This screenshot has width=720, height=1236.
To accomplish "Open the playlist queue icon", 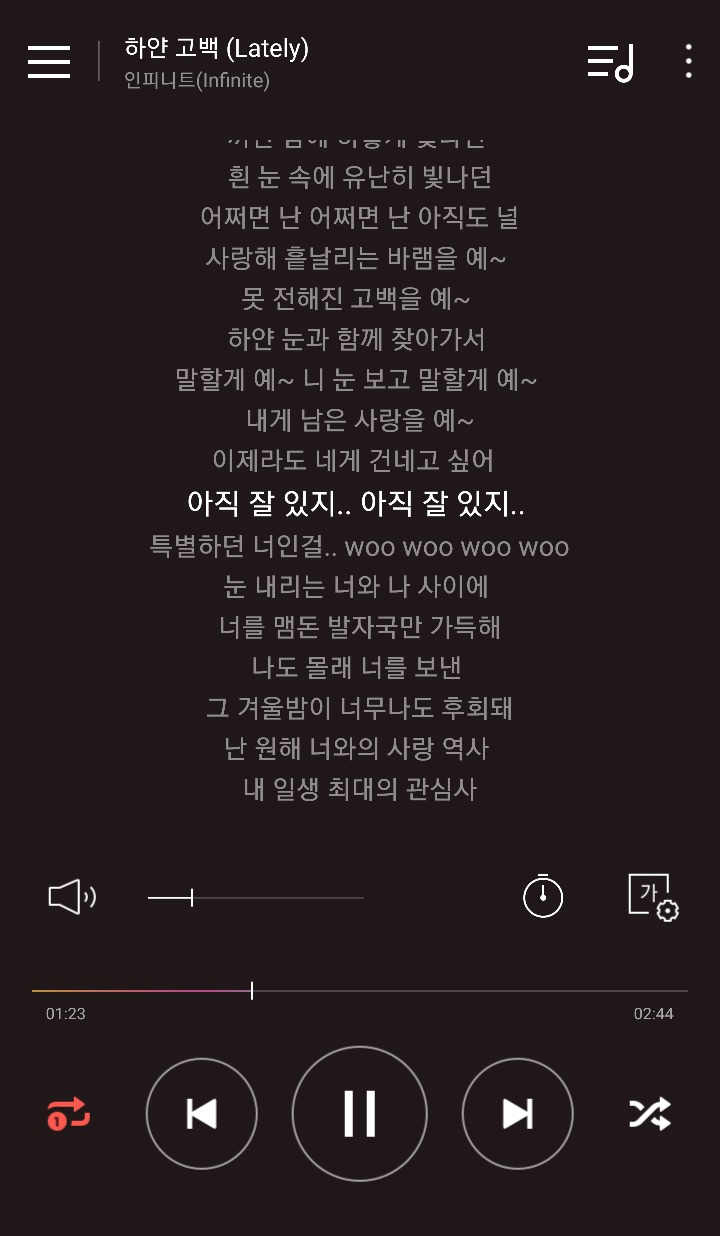I will pyautogui.click(x=610, y=62).
